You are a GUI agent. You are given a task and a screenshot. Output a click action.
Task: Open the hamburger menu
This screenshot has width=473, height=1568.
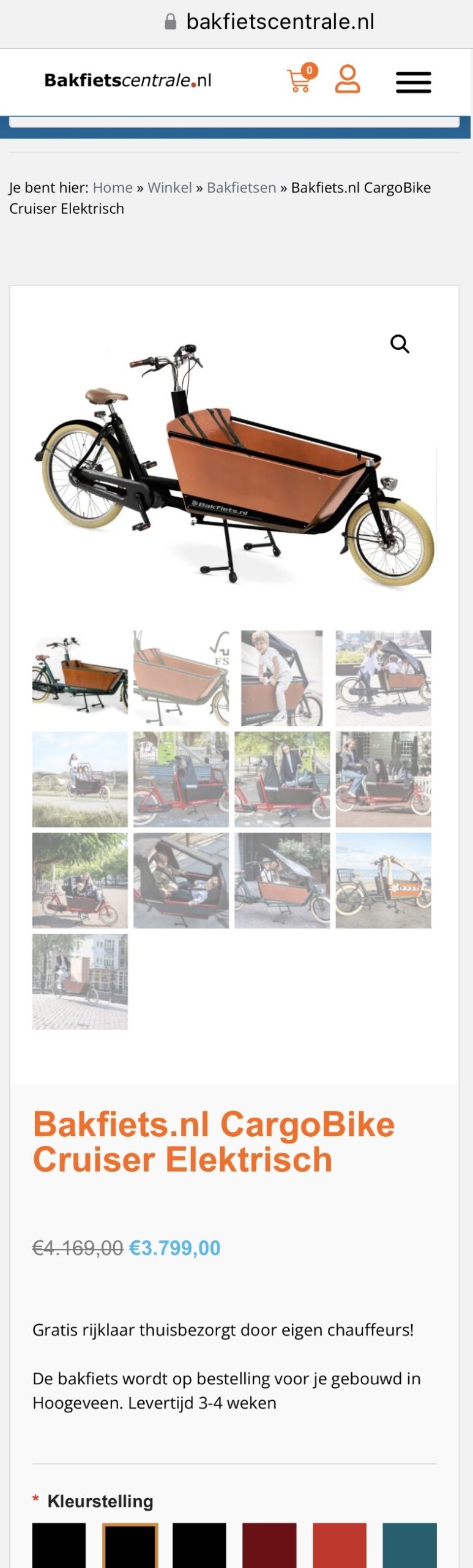[414, 82]
